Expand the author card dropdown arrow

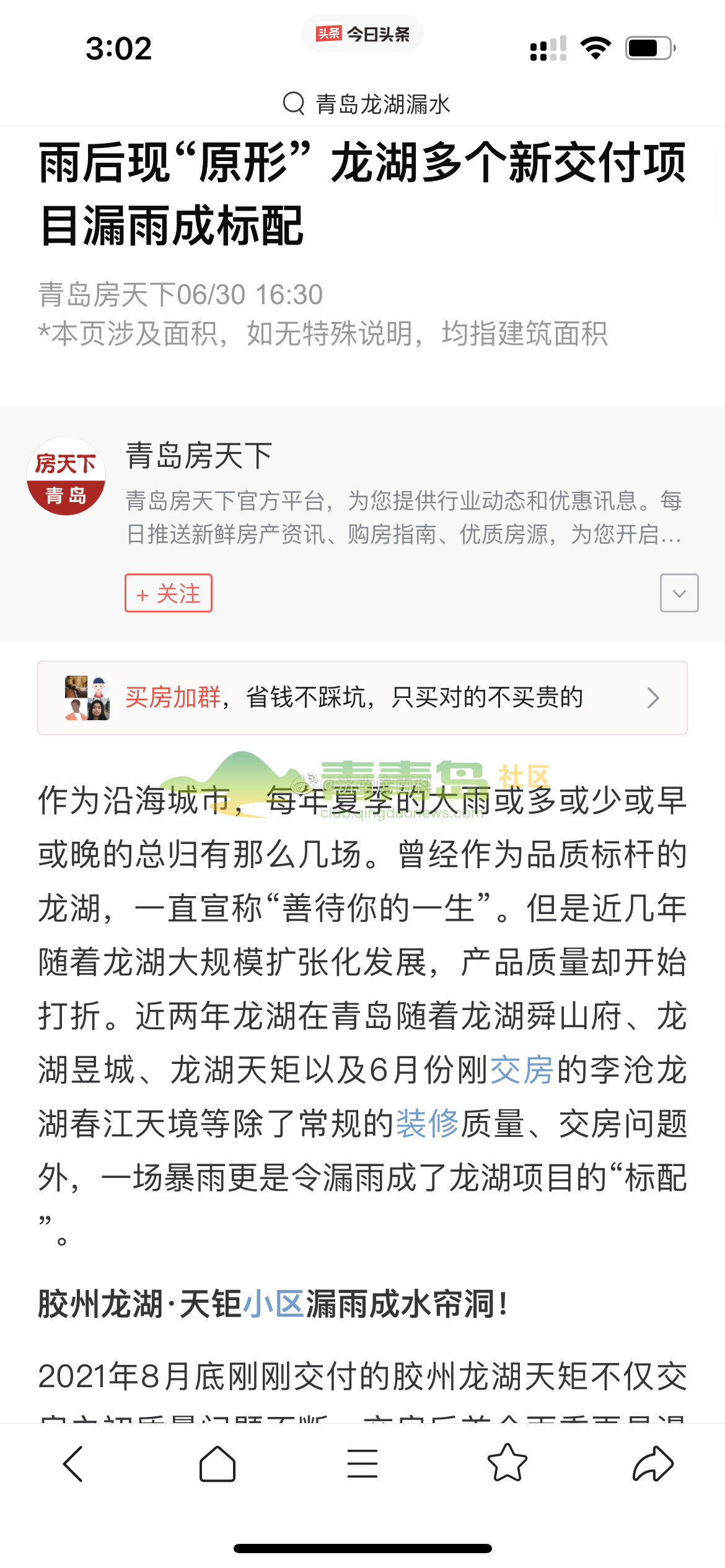tap(679, 593)
